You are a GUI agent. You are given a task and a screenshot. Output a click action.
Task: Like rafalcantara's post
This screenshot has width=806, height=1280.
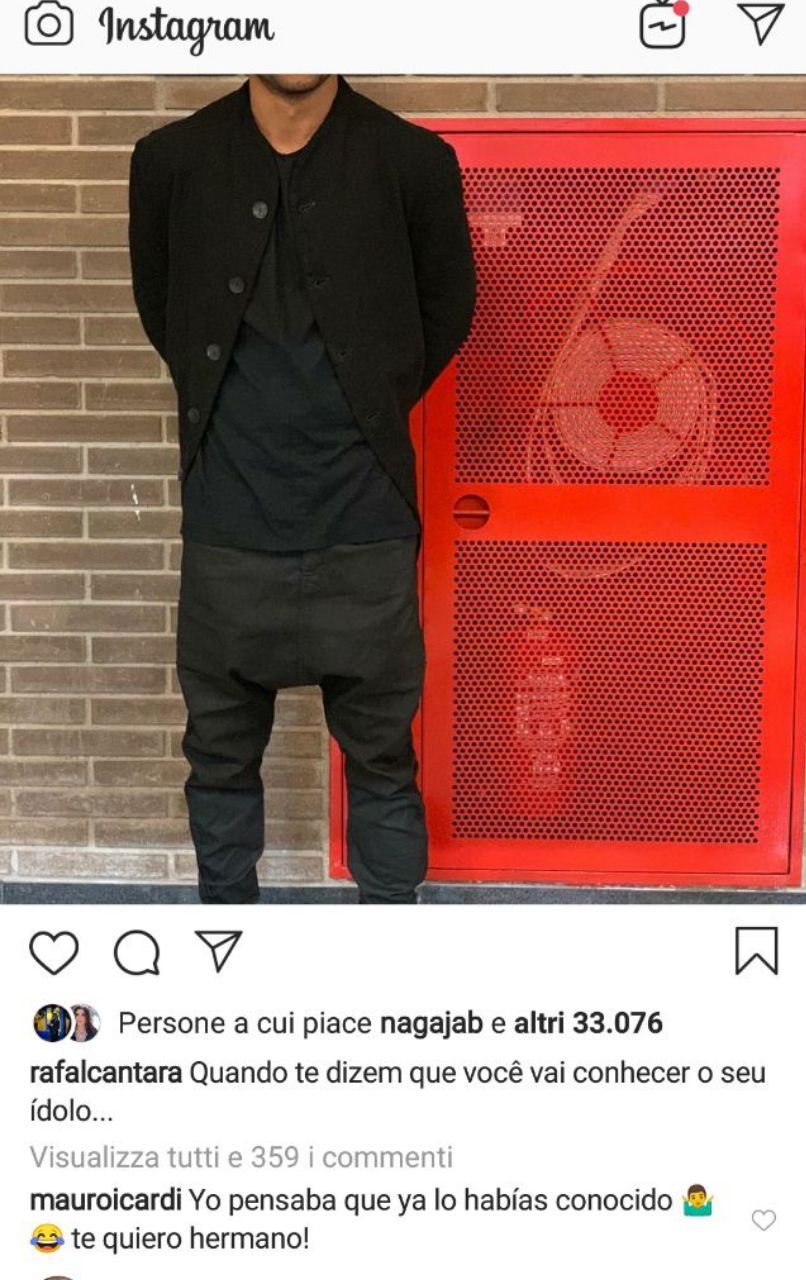tap(54, 951)
